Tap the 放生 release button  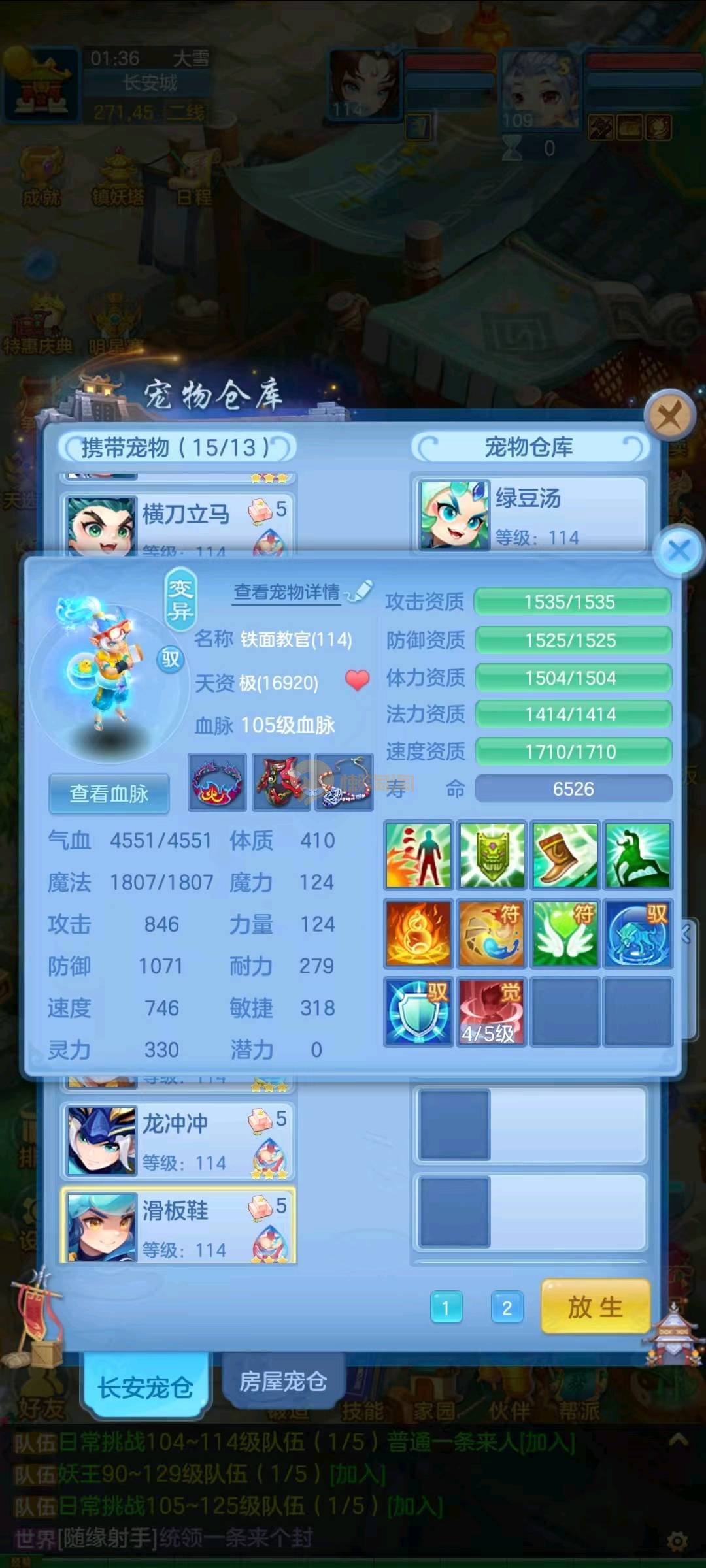pyautogui.click(x=595, y=1307)
